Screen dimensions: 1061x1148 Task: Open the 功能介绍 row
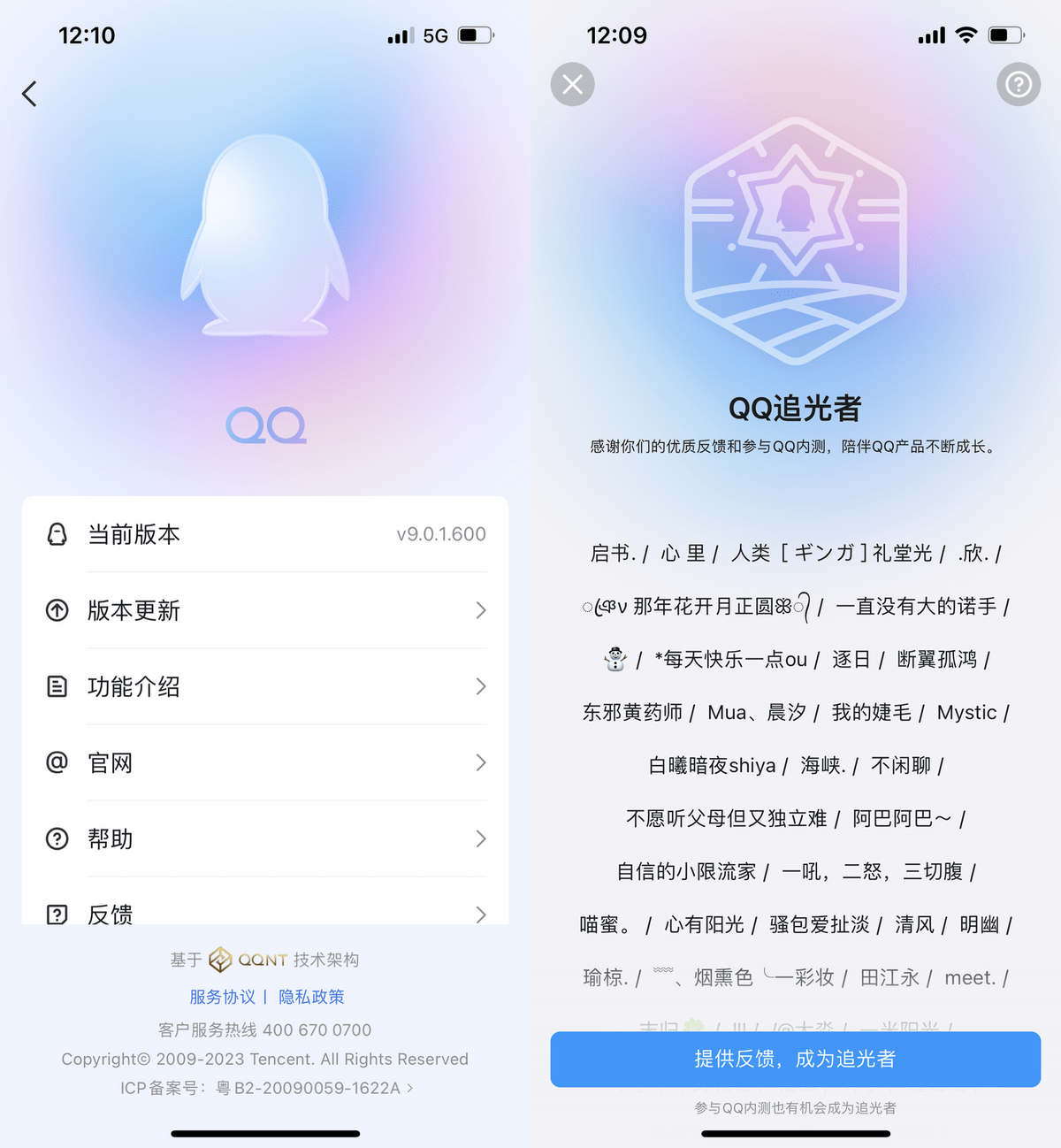click(265, 686)
